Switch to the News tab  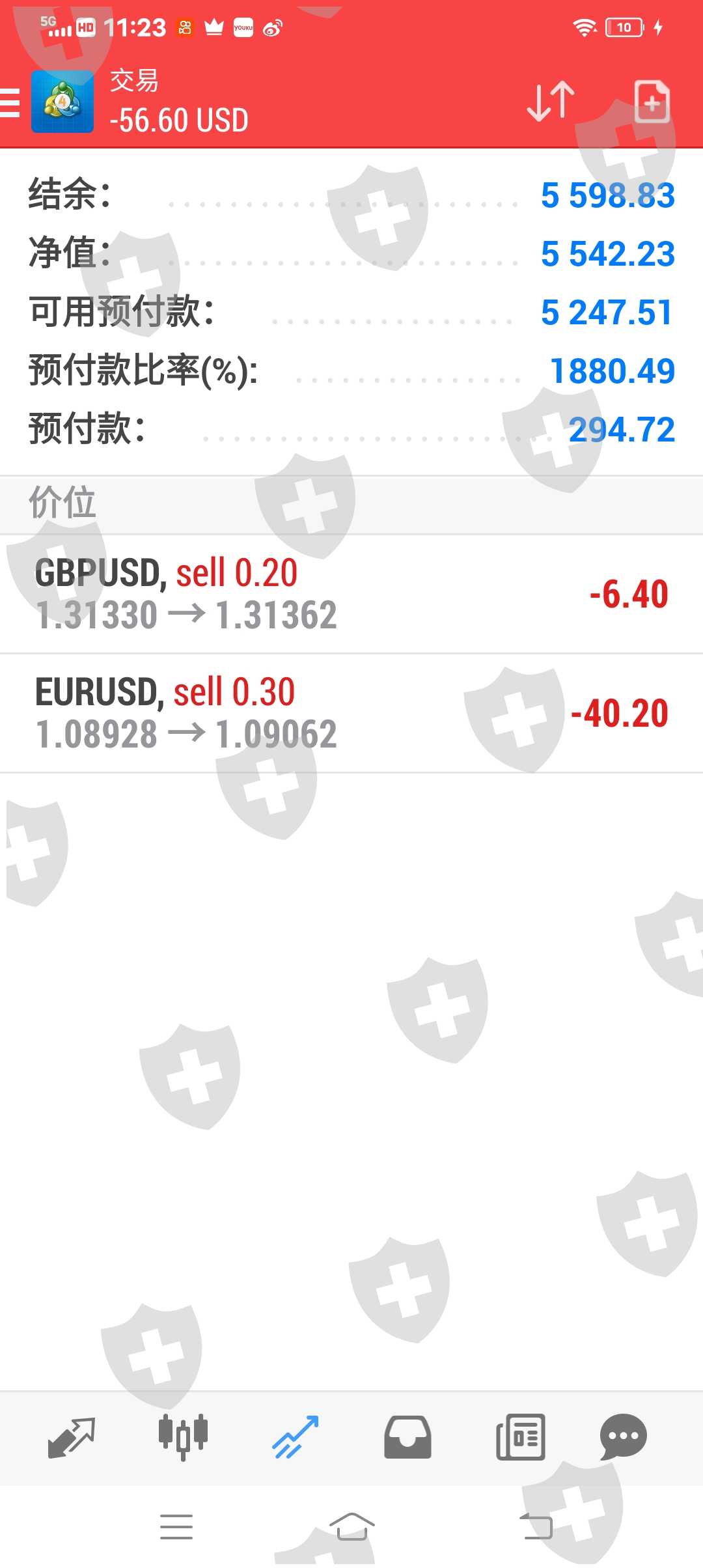[x=520, y=1436]
